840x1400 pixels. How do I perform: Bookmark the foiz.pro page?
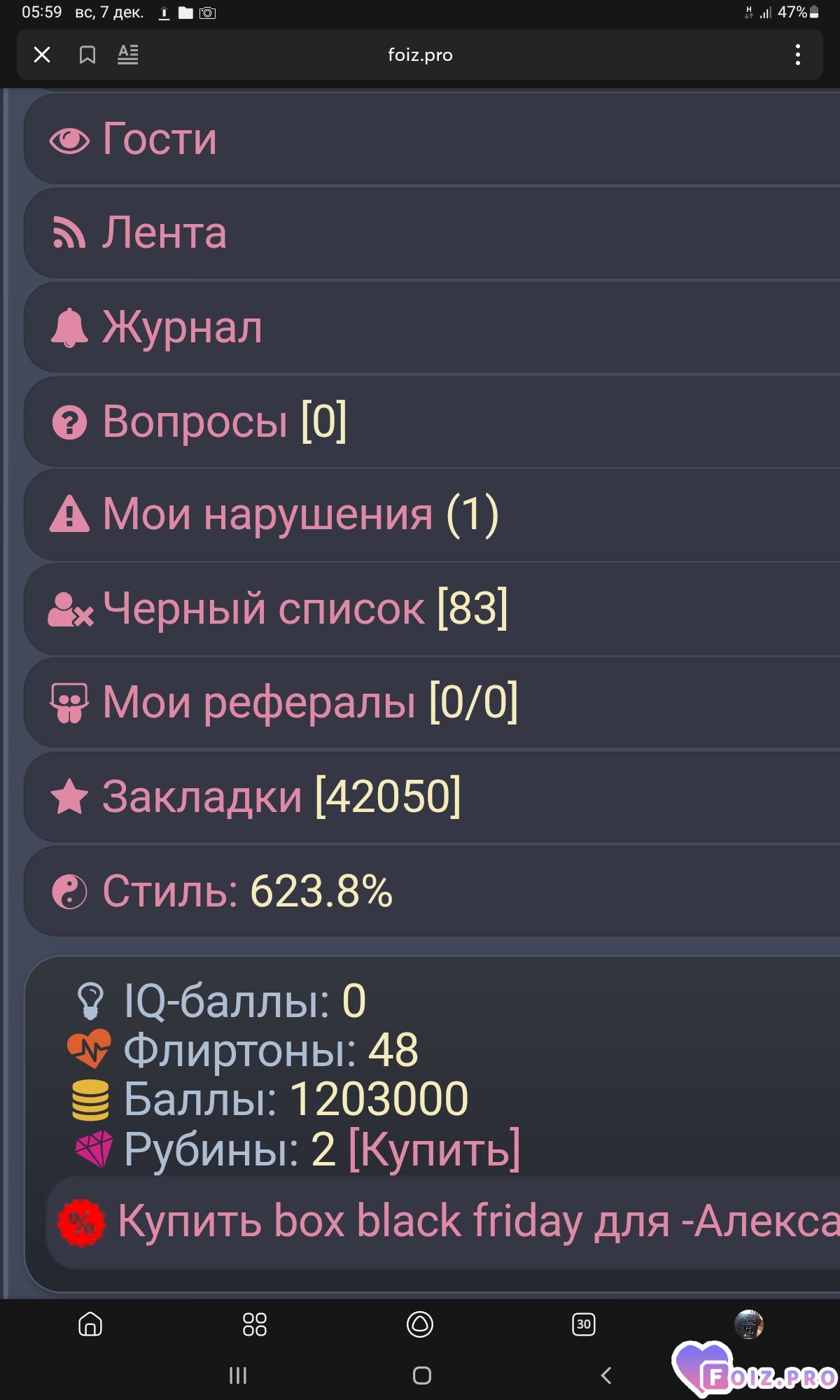(87, 55)
